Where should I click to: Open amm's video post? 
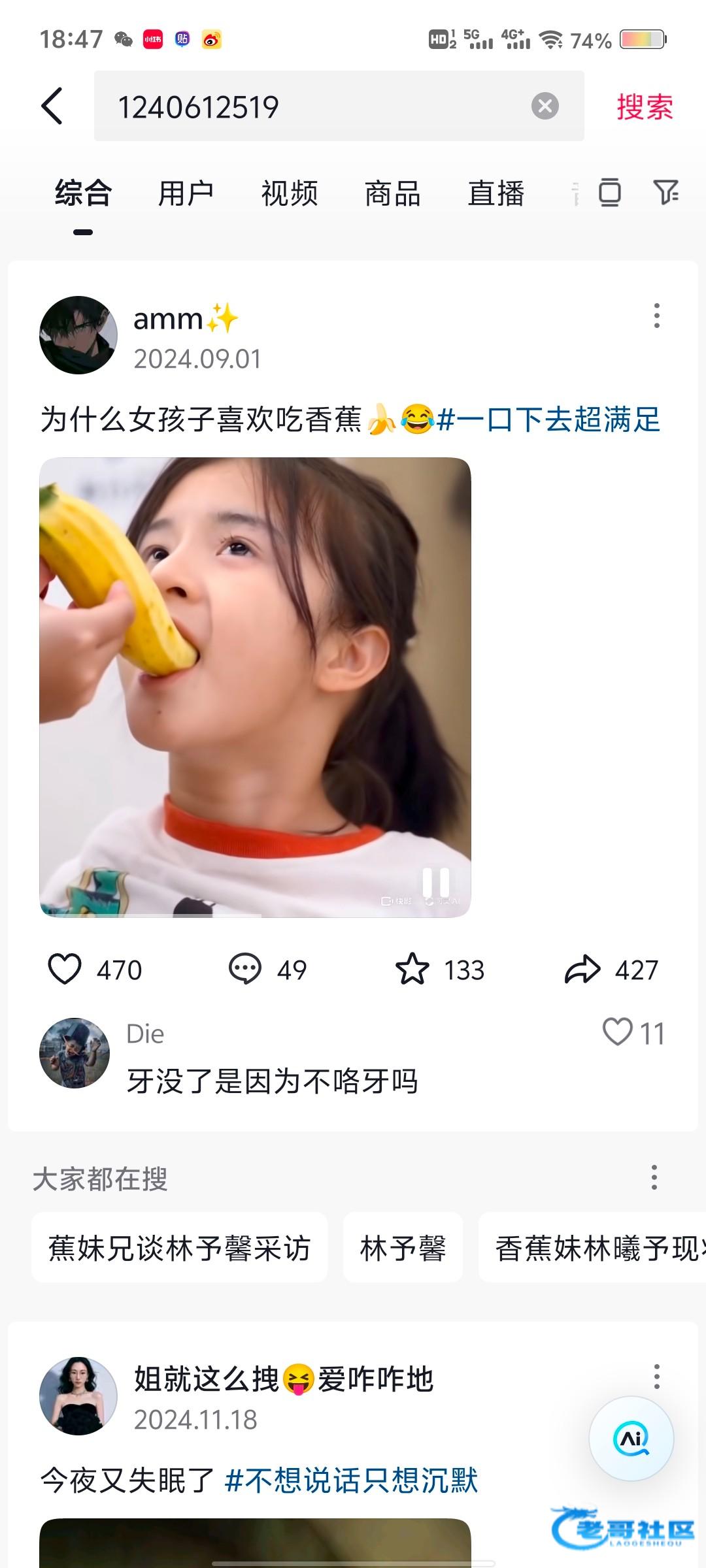click(x=255, y=686)
